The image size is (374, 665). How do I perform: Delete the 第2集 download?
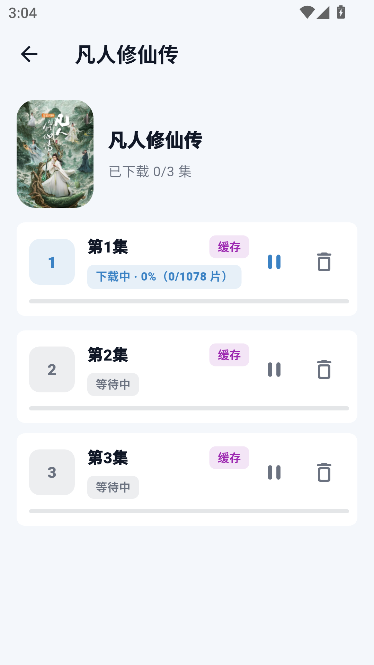324,369
